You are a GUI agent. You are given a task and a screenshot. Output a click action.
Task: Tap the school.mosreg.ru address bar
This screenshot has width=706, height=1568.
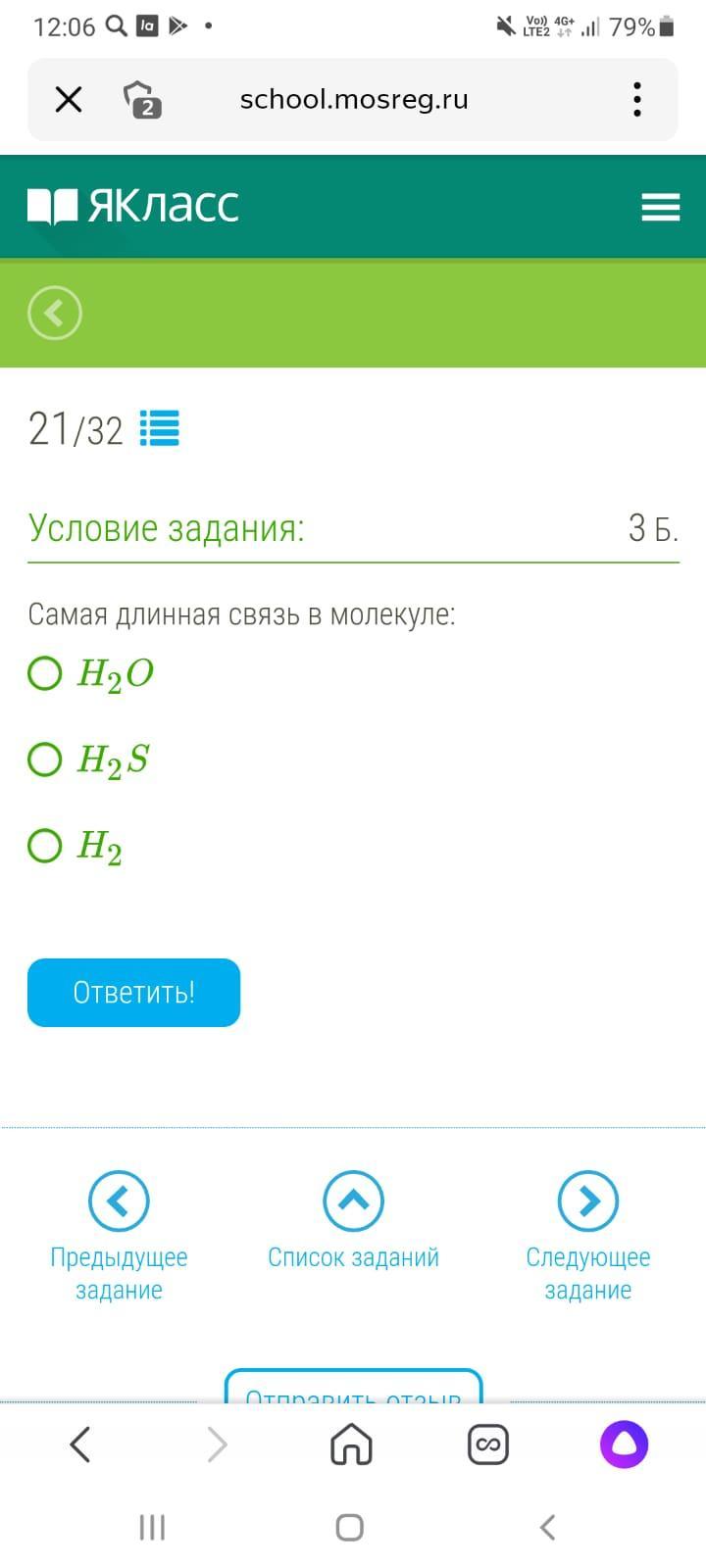coord(354,99)
